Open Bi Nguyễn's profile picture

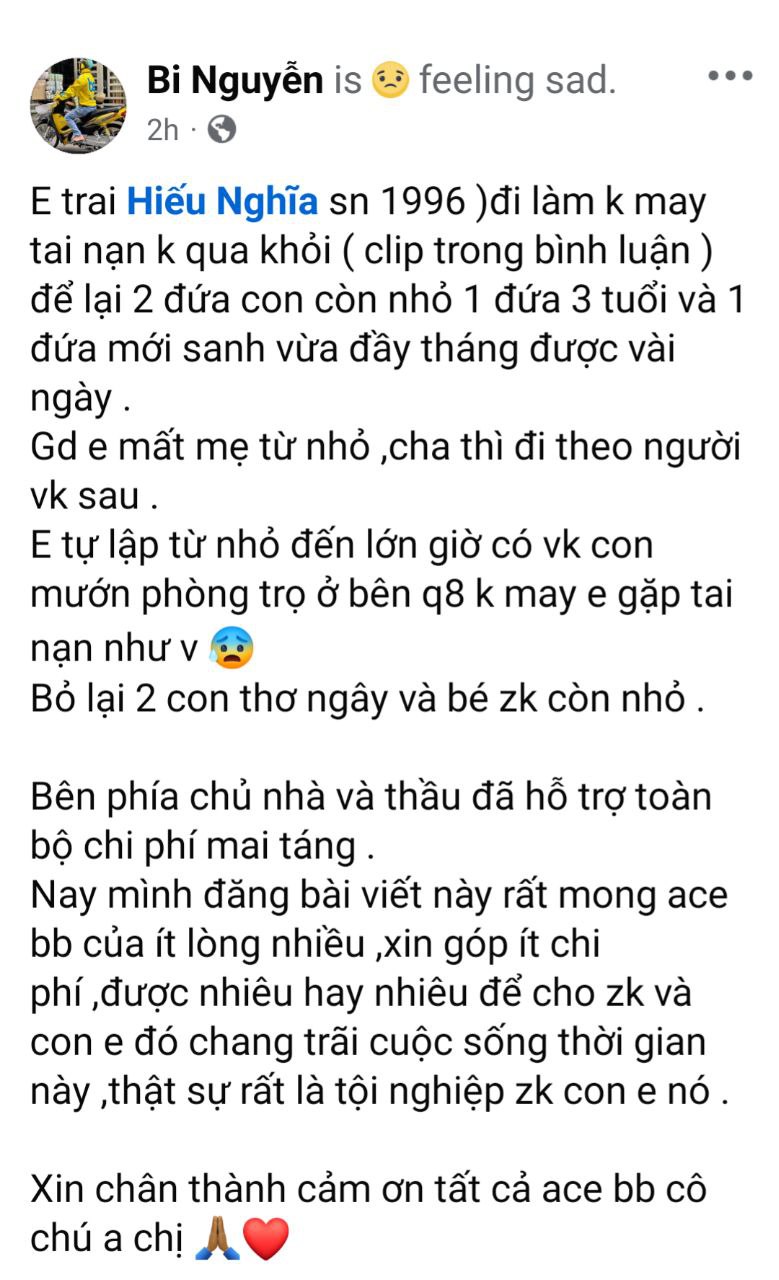(78, 104)
